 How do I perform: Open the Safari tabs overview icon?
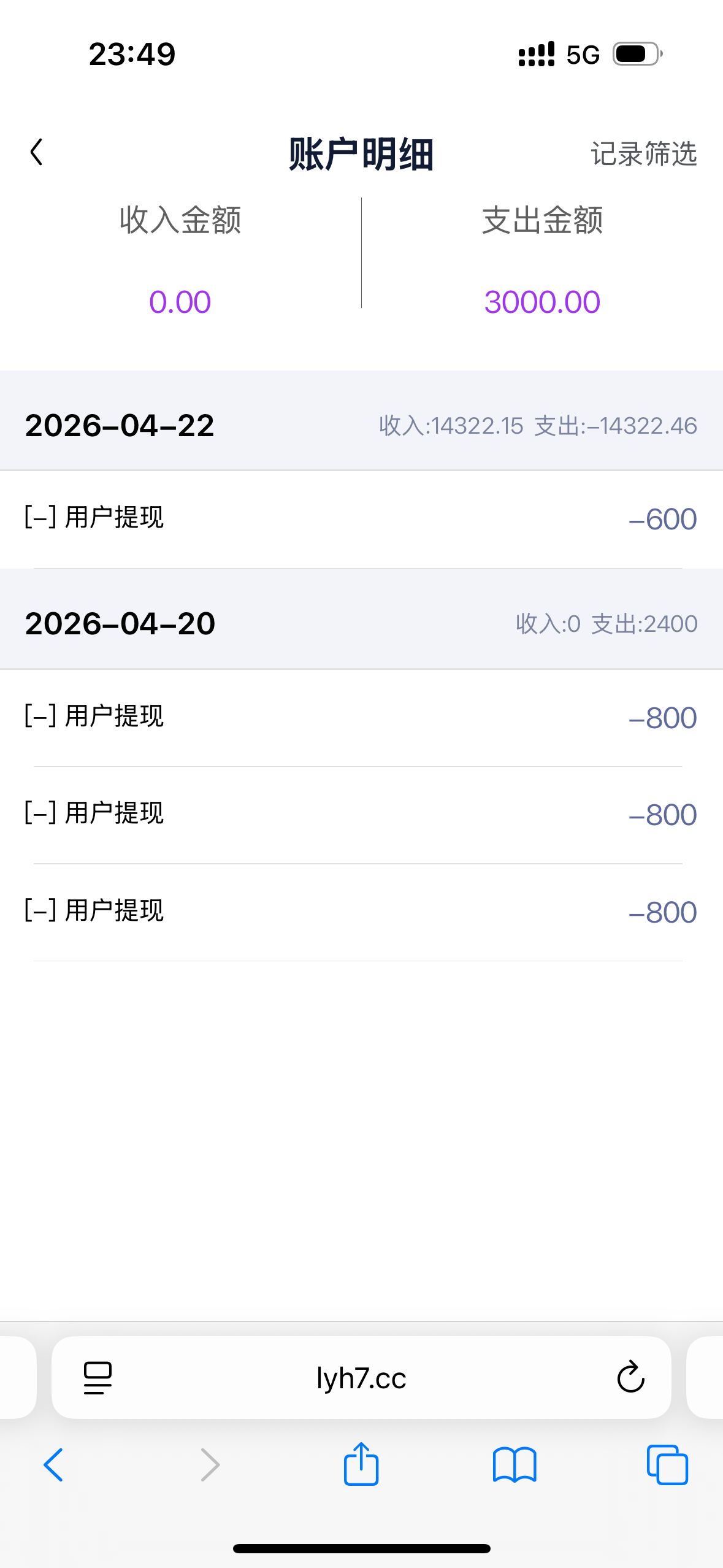[667, 1465]
